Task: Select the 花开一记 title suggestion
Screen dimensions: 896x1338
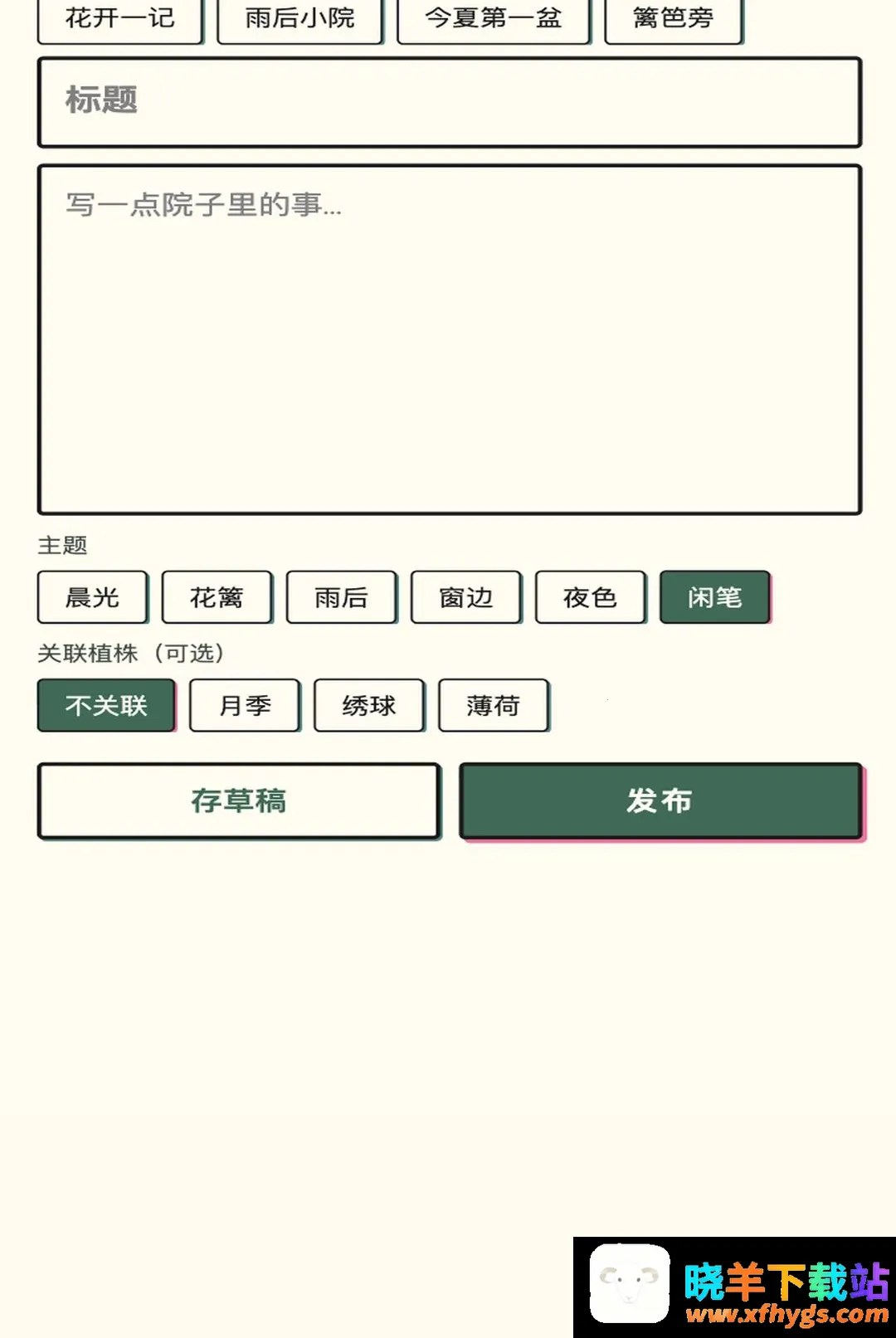Action: (119, 20)
